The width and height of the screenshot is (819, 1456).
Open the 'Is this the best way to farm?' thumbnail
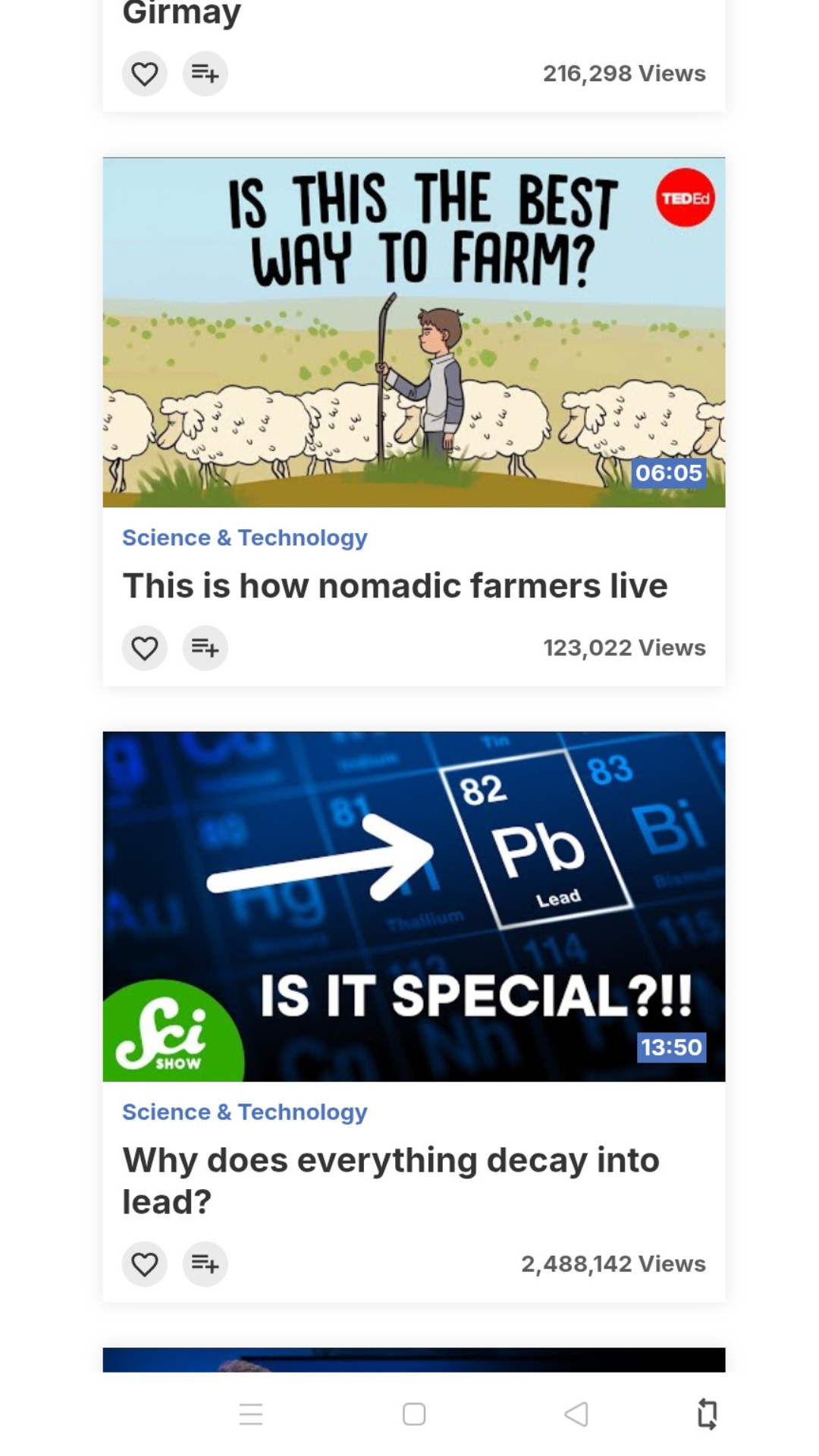413,332
